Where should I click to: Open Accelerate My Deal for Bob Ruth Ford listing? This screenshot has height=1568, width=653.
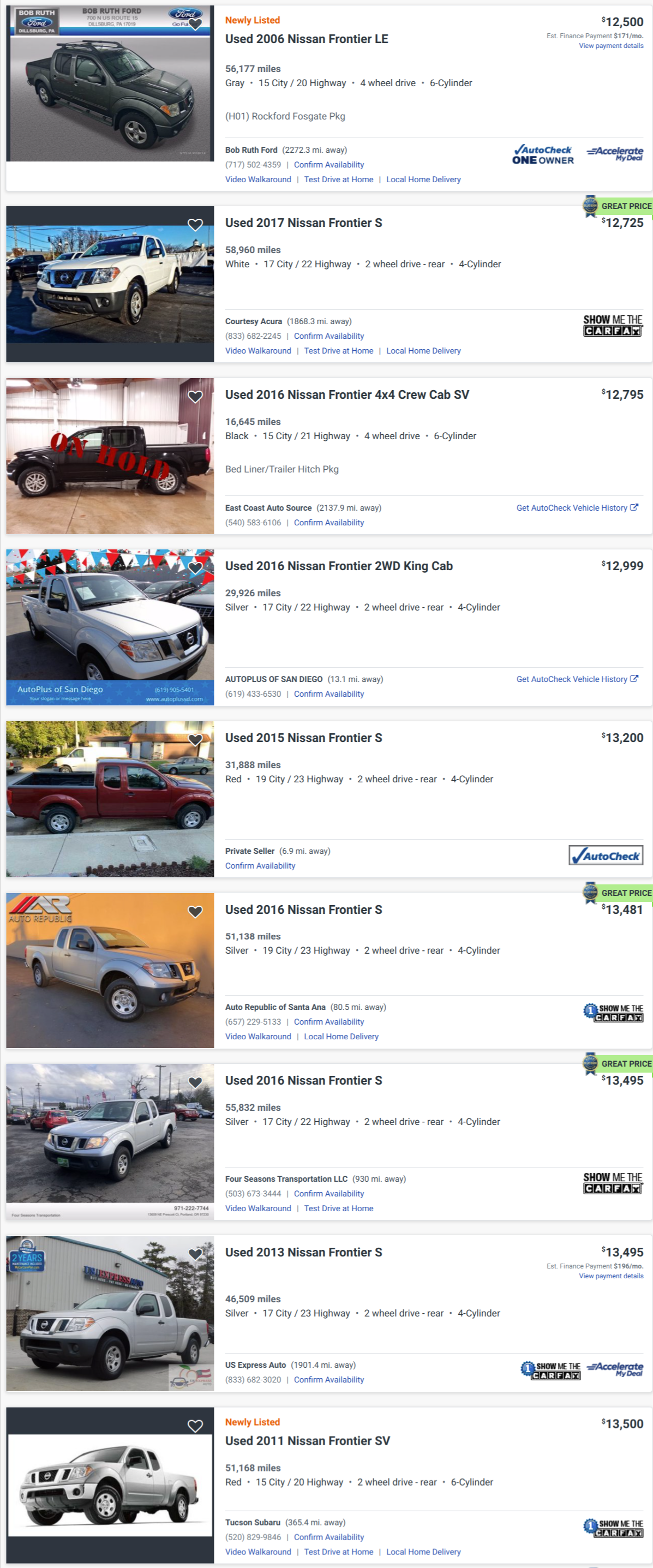tap(615, 154)
